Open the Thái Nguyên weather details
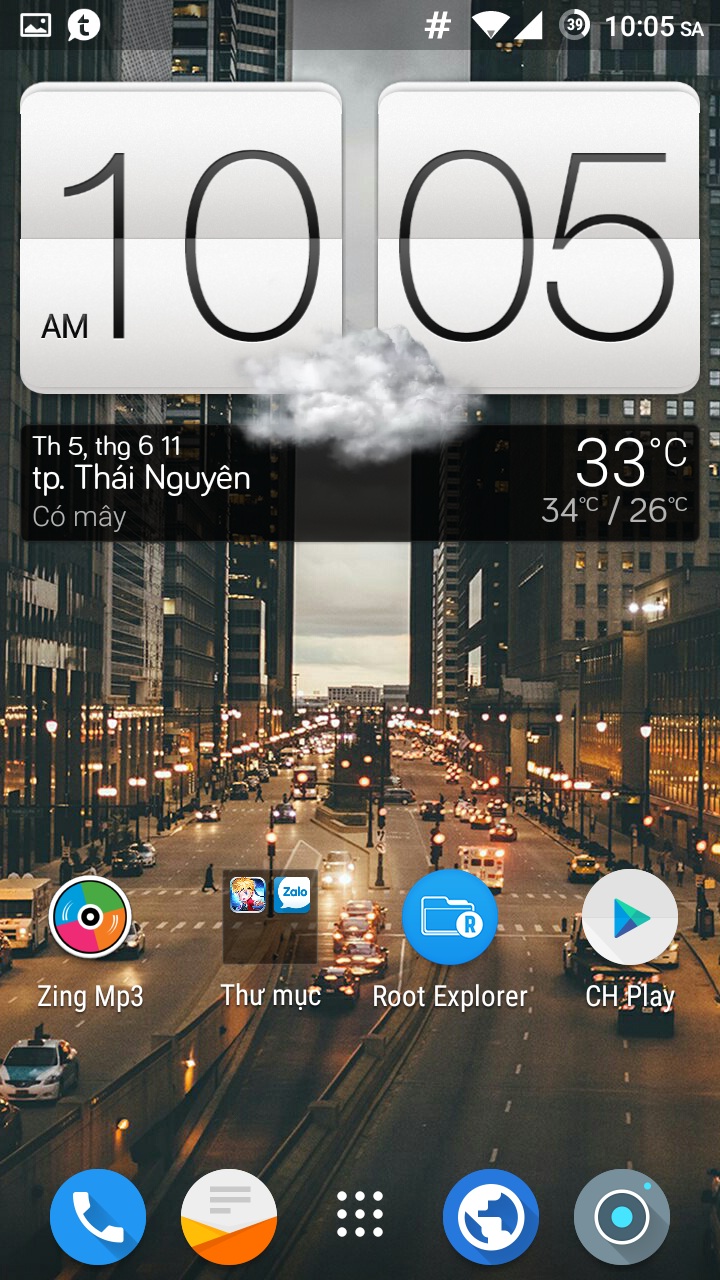Screen dimensions: 720x1280 coord(360,483)
